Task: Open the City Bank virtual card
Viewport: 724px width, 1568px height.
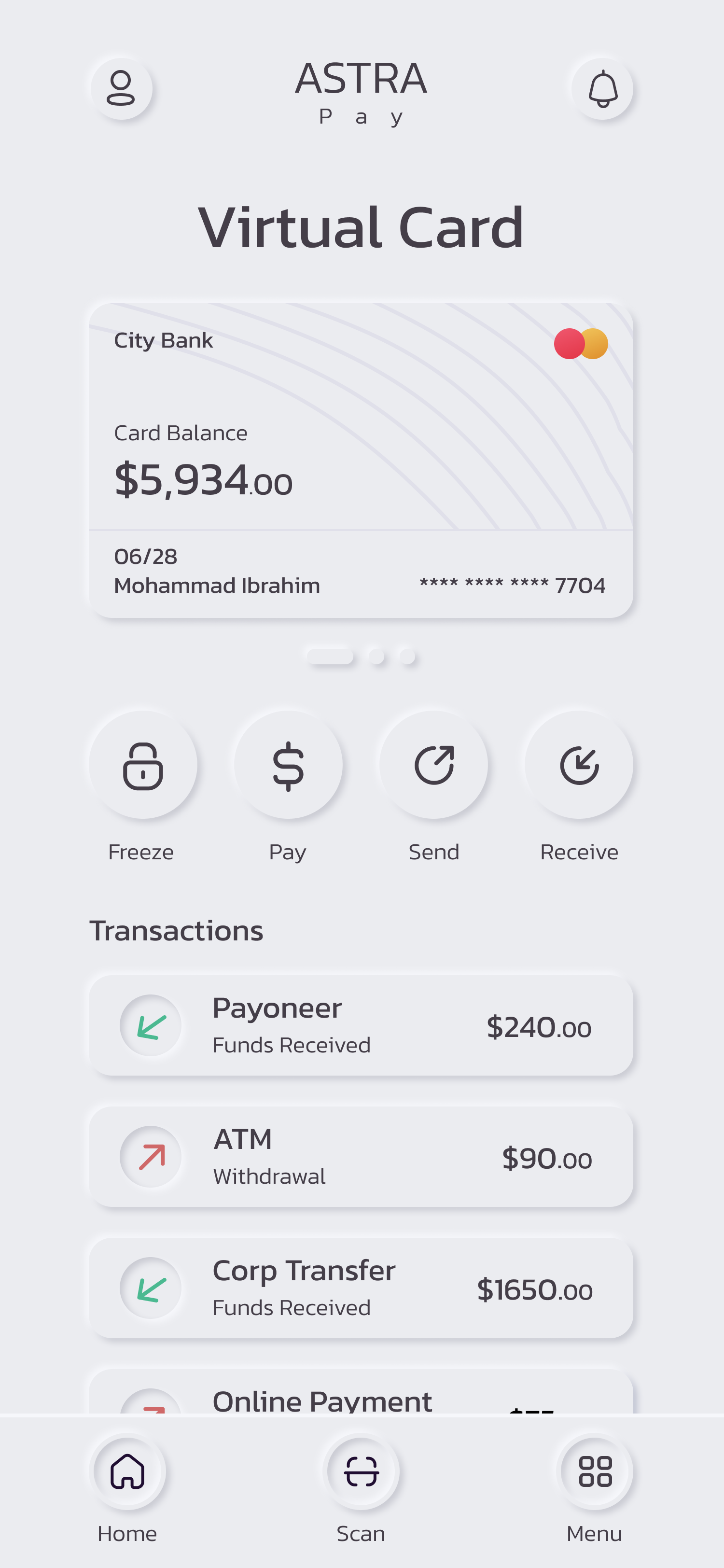Action: (x=361, y=460)
